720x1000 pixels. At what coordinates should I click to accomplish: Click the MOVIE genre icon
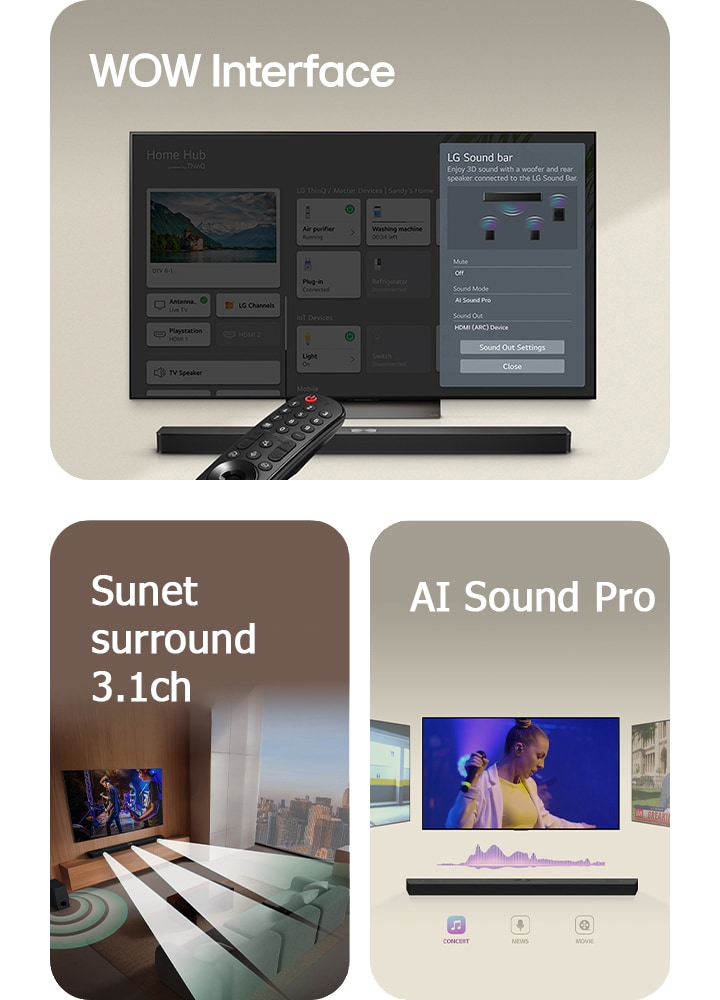(x=584, y=924)
